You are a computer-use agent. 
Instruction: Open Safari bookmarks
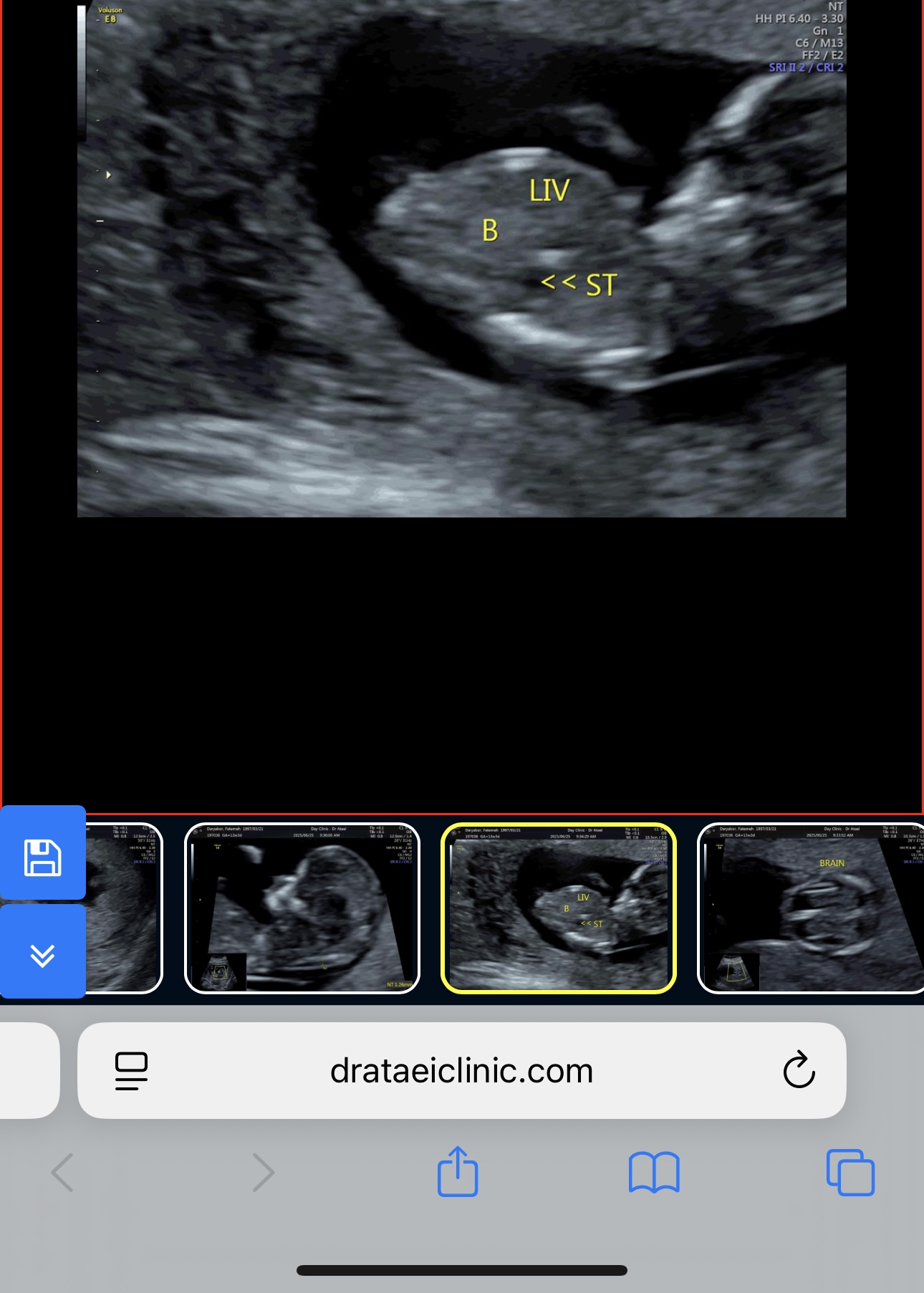pos(653,1173)
